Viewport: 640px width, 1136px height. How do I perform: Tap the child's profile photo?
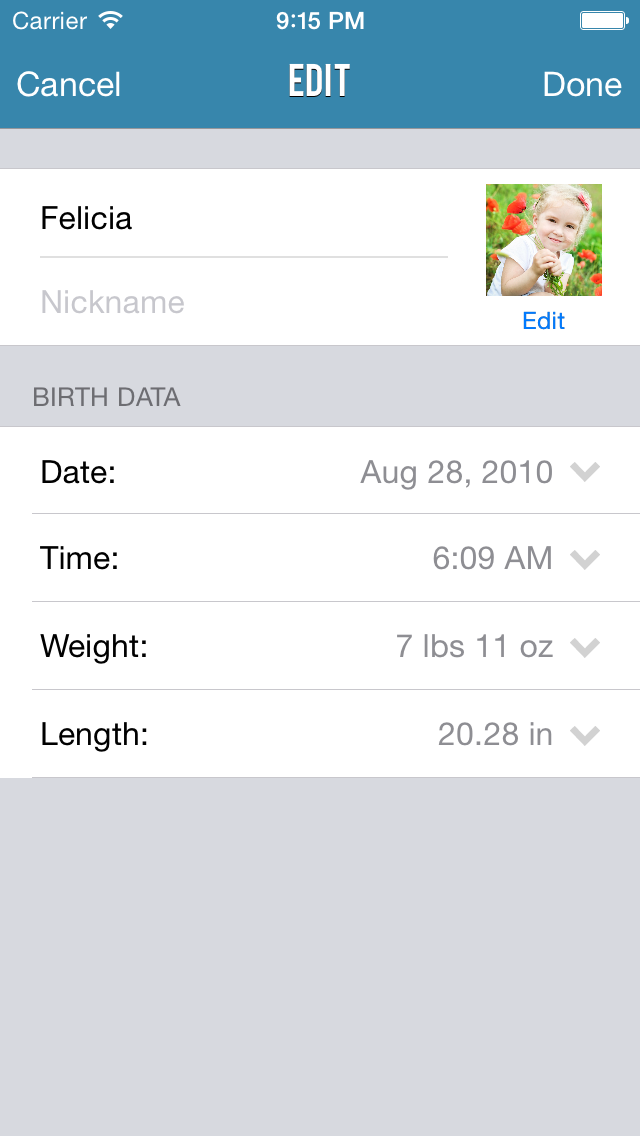point(543,240)
